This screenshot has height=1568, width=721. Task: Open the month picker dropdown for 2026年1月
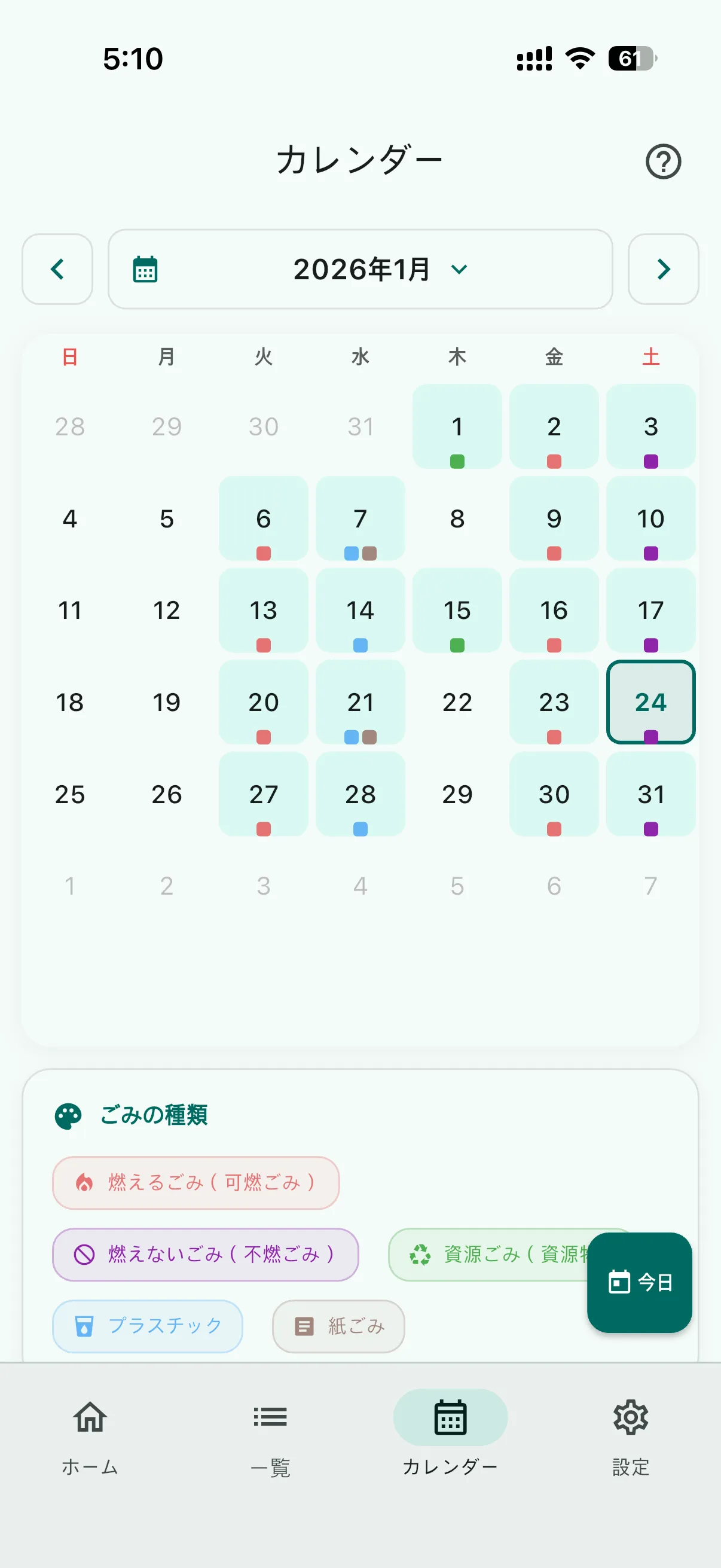tap(459, 270)
